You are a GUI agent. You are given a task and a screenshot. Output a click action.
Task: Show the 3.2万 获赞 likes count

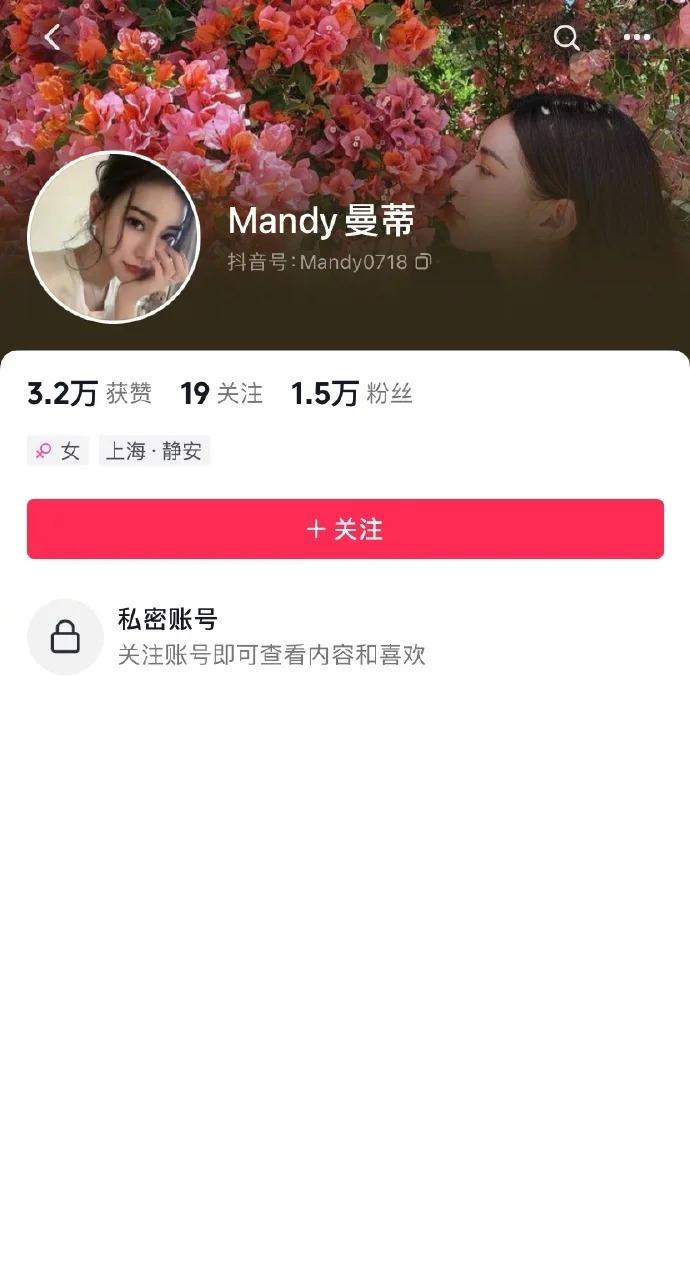tap(89, 394)
